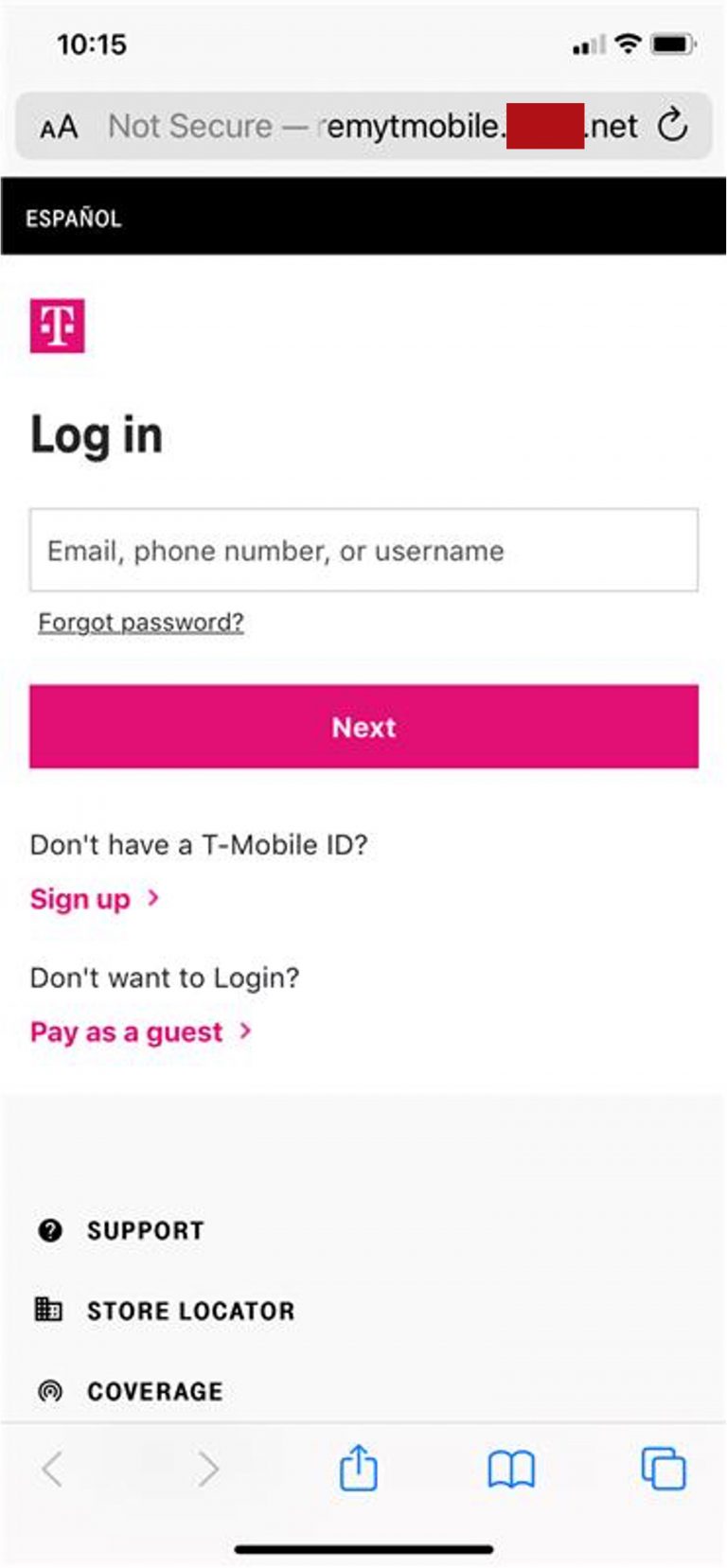View the Coverage page
727x1568 pixels.
click(154, 1391)
